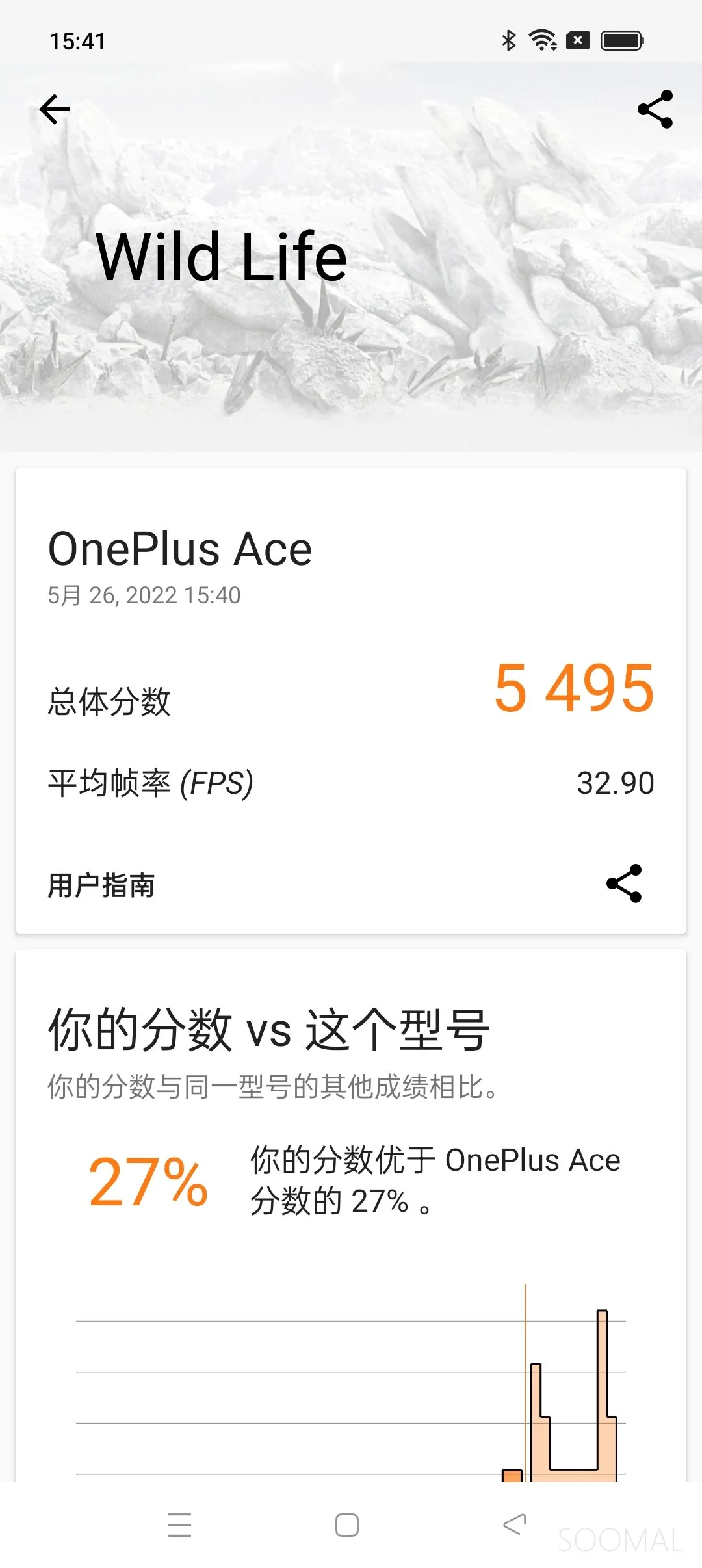Open recent apps from navigation bar
702x1568 pixels.
179,1524
